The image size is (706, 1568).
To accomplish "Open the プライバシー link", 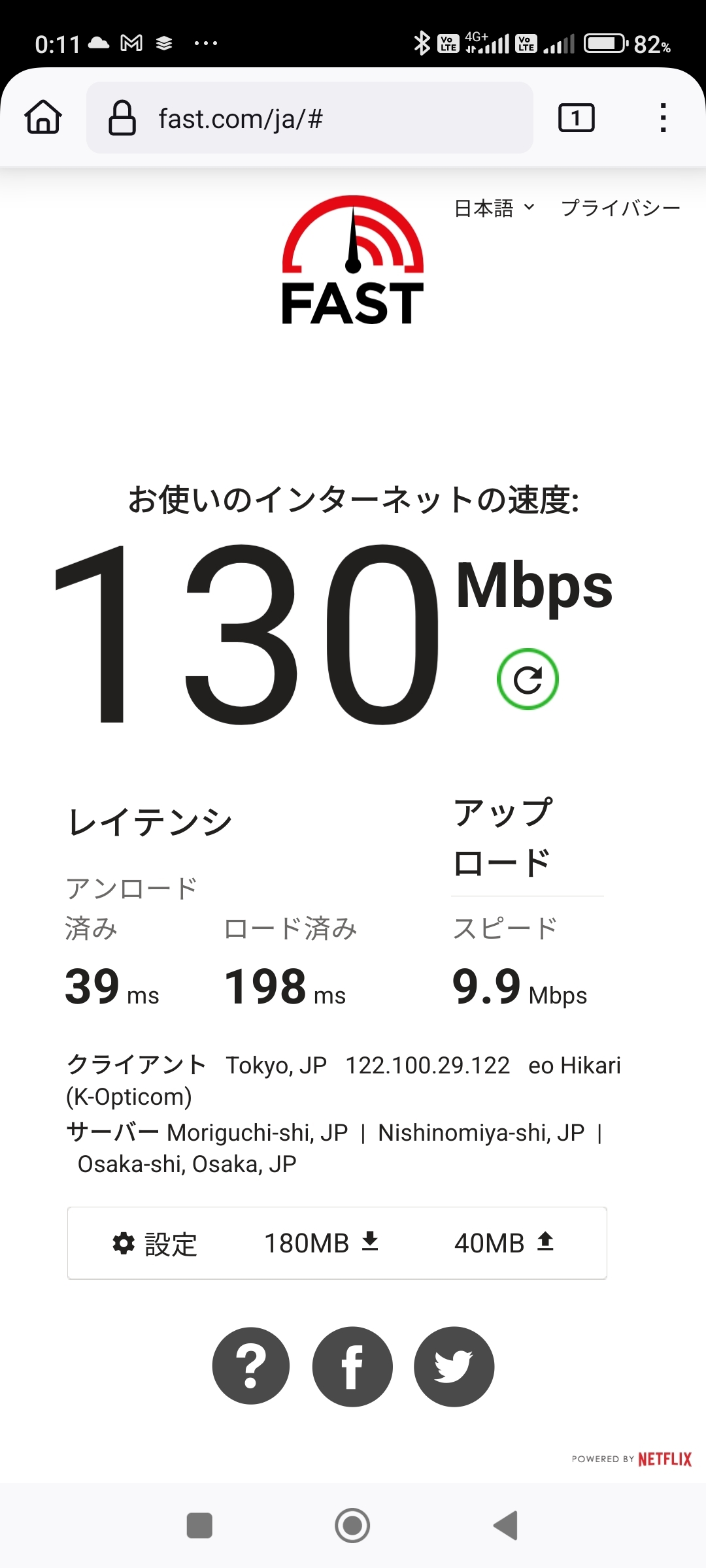I will (620, 208).
